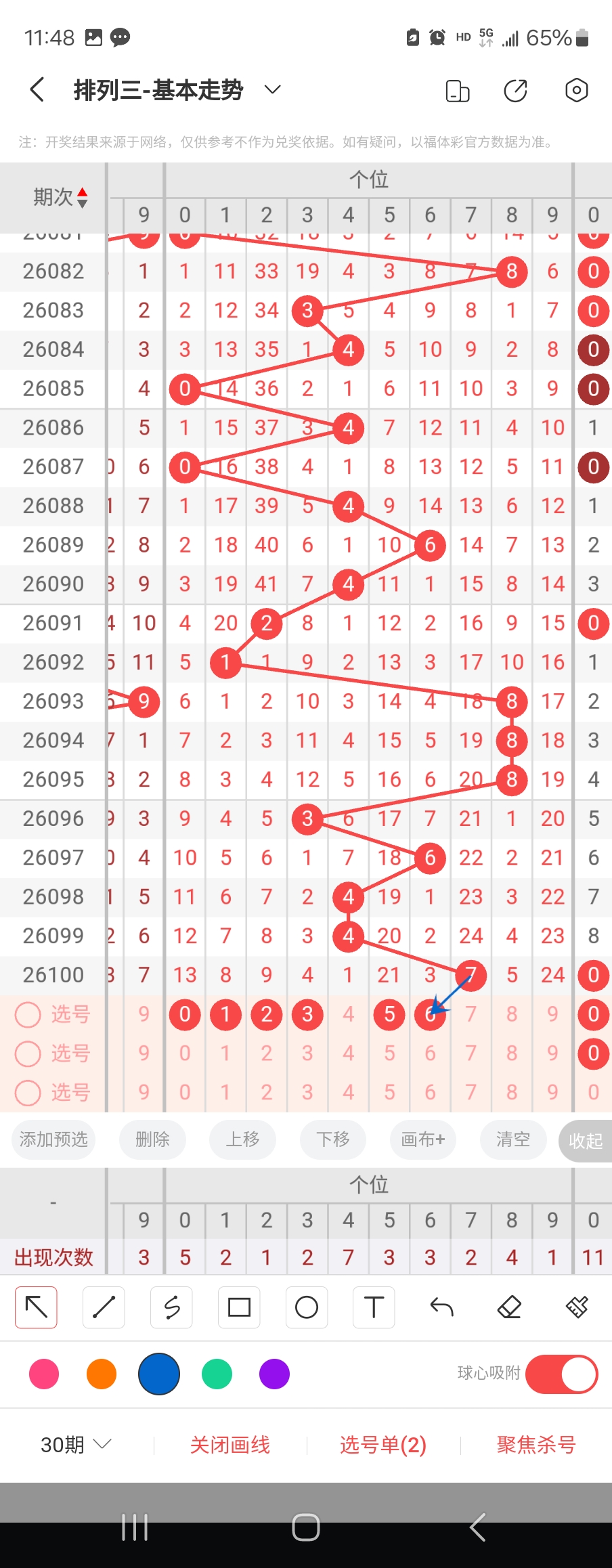Screen dimensions: 612x1568
Task: Turn off the 球心吸附 switch
Action: [x=561, y=1374]
